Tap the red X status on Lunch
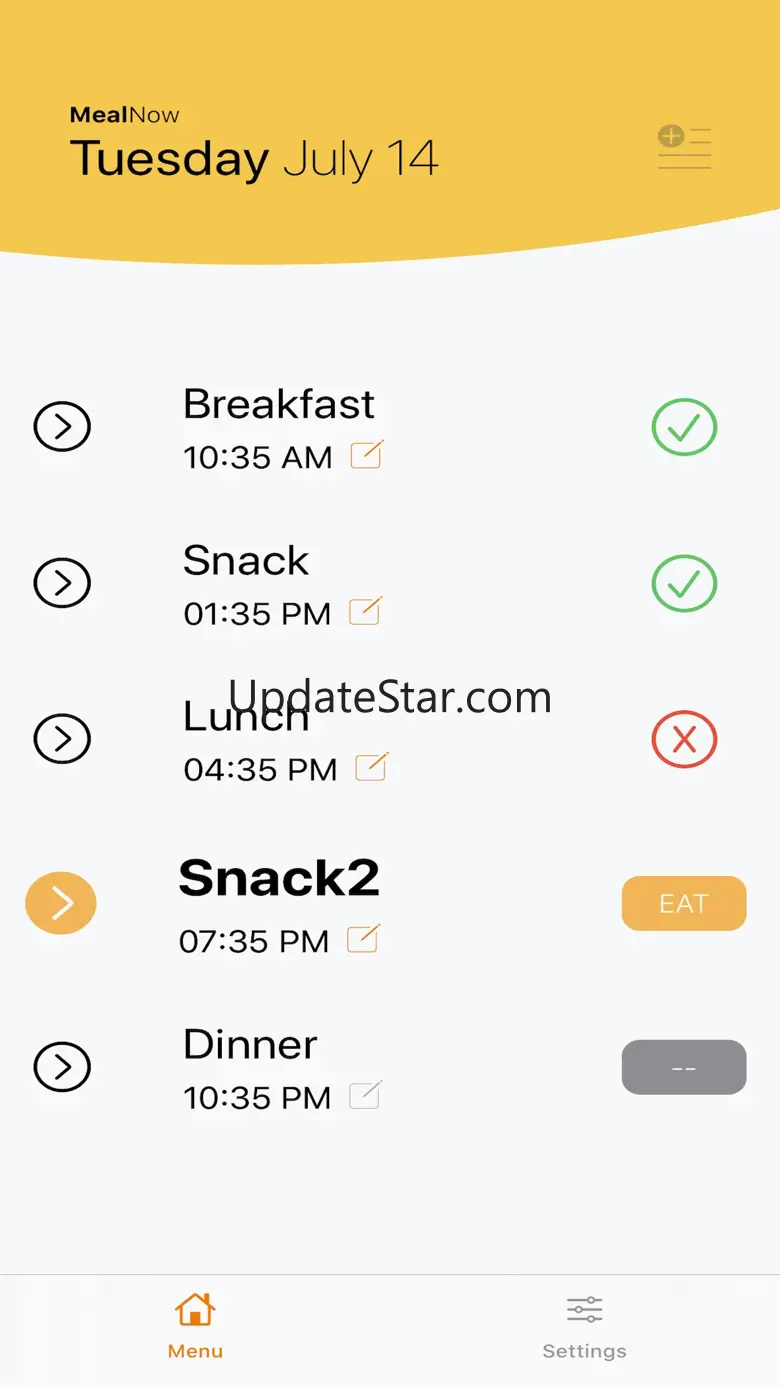Image resolution: width=780 pixels, height=1387 pixels. (684, 740)
